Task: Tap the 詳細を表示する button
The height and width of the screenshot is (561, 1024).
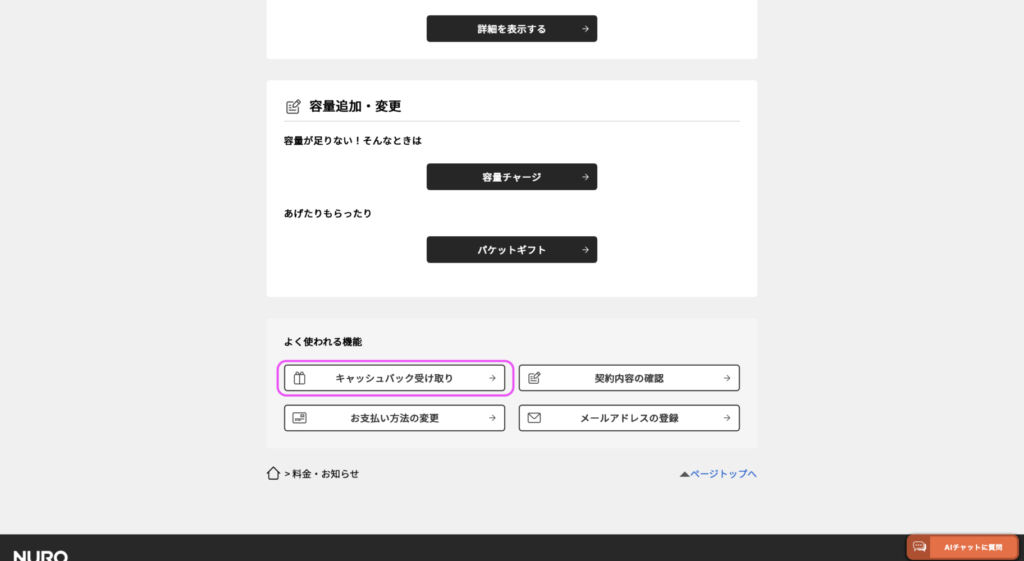Action: pos(511,29)
